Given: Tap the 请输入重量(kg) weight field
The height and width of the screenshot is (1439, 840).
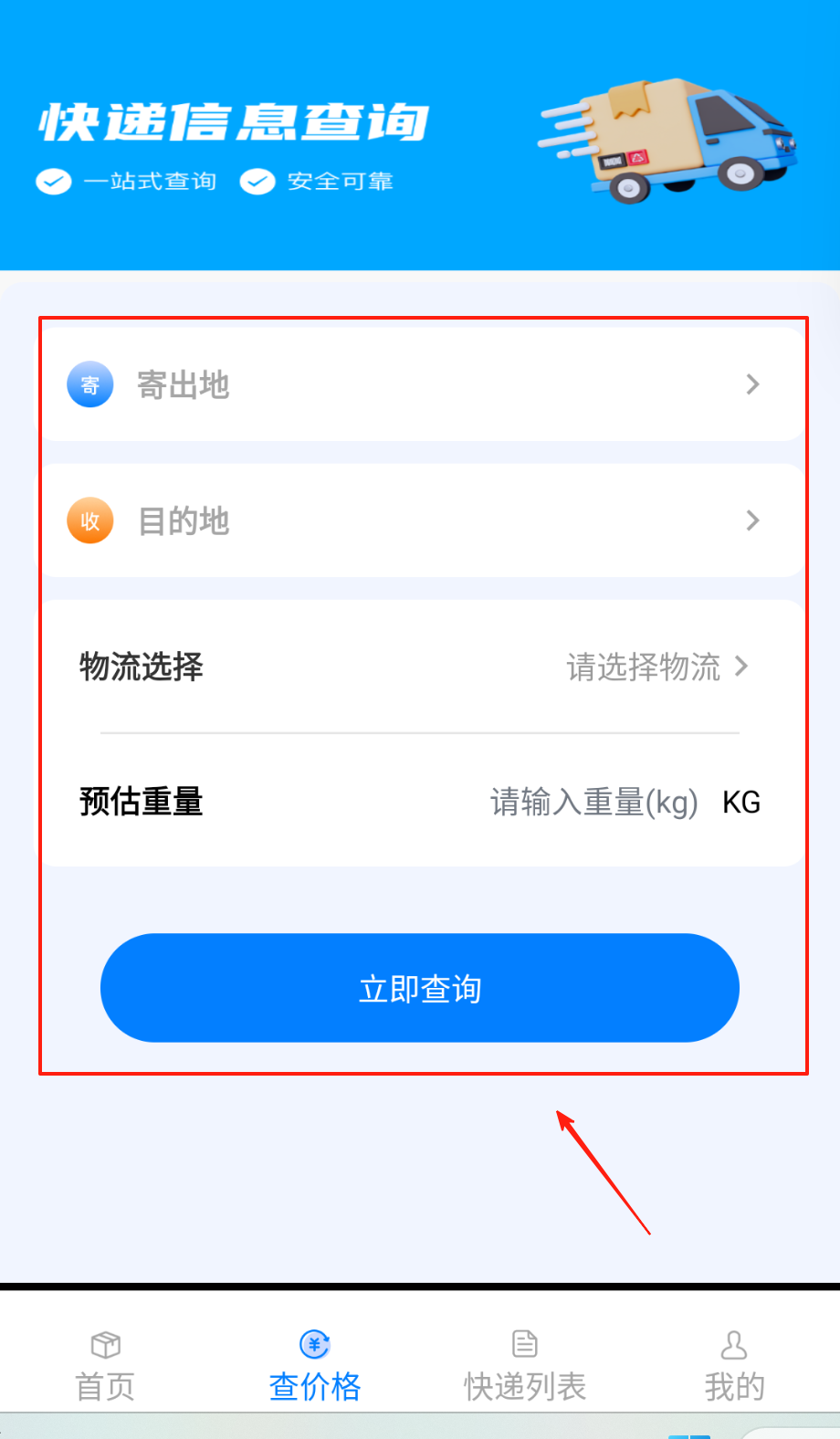Looking at the screenshot, I should coord(593,802).
